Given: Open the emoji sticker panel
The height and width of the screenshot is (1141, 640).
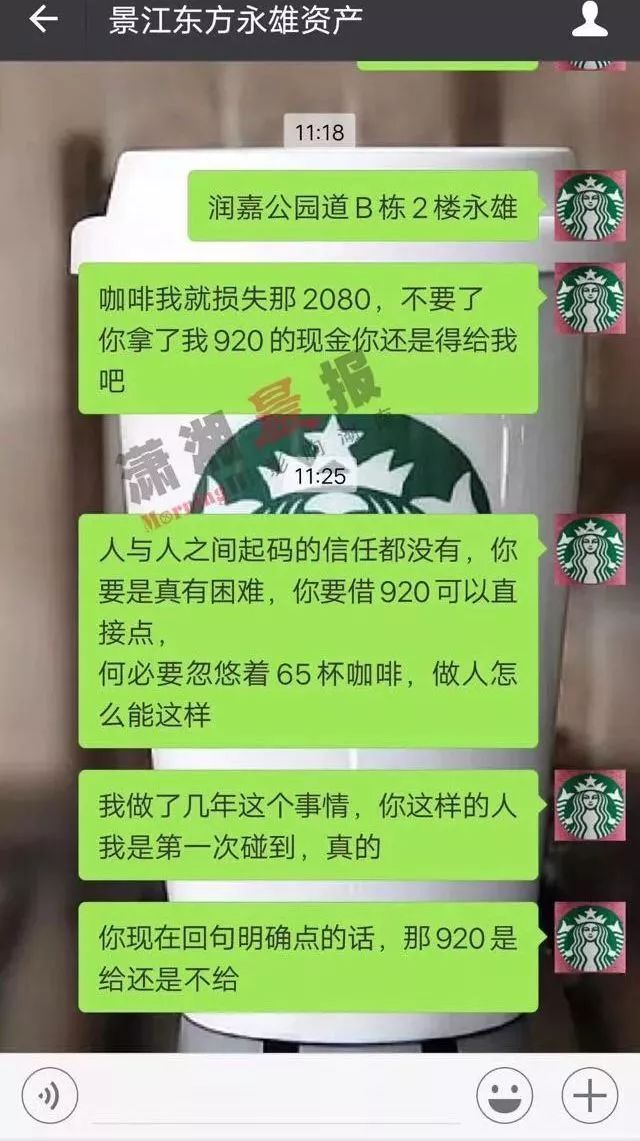Looking at the screenshot, I should [504, 1097].
